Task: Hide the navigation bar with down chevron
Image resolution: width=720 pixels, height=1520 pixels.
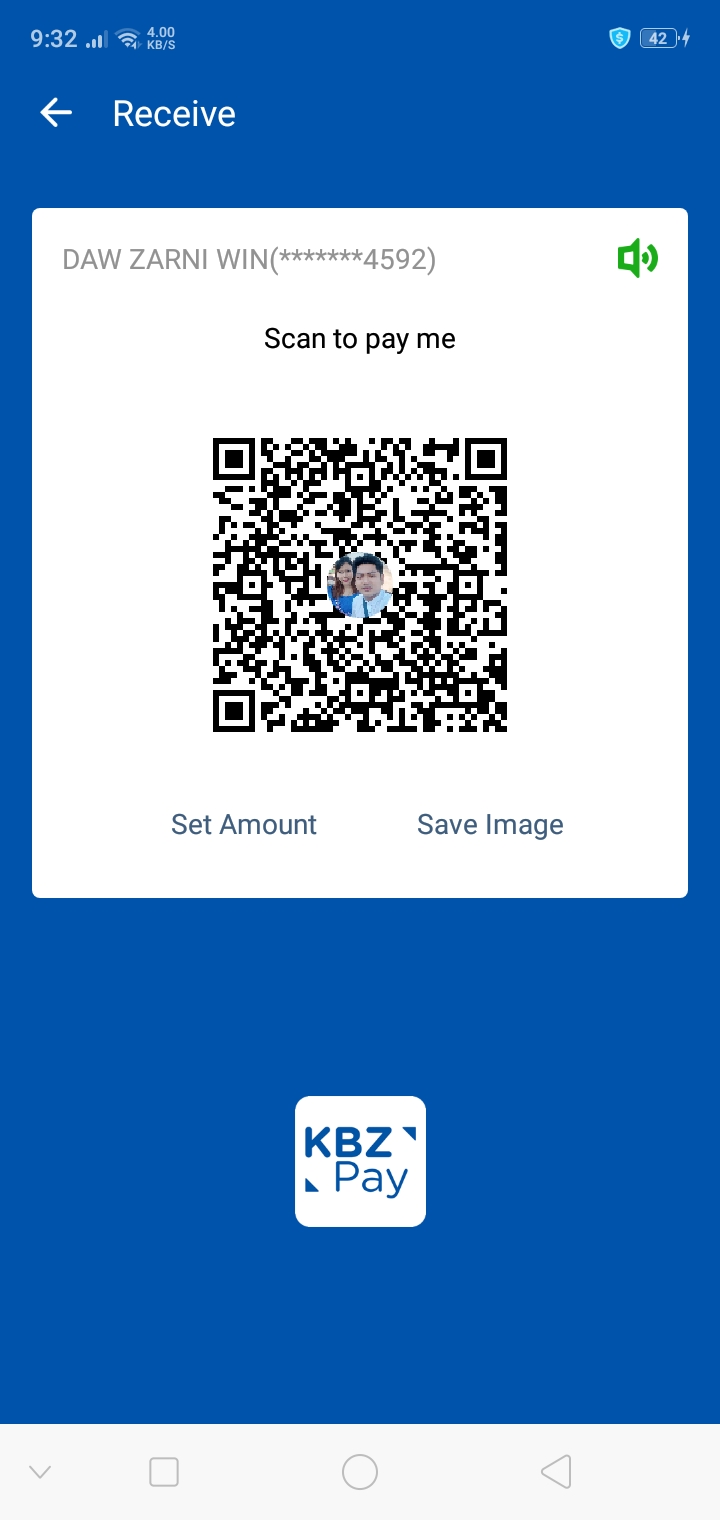Action: pyautogui.click(x=40, y=1471)
